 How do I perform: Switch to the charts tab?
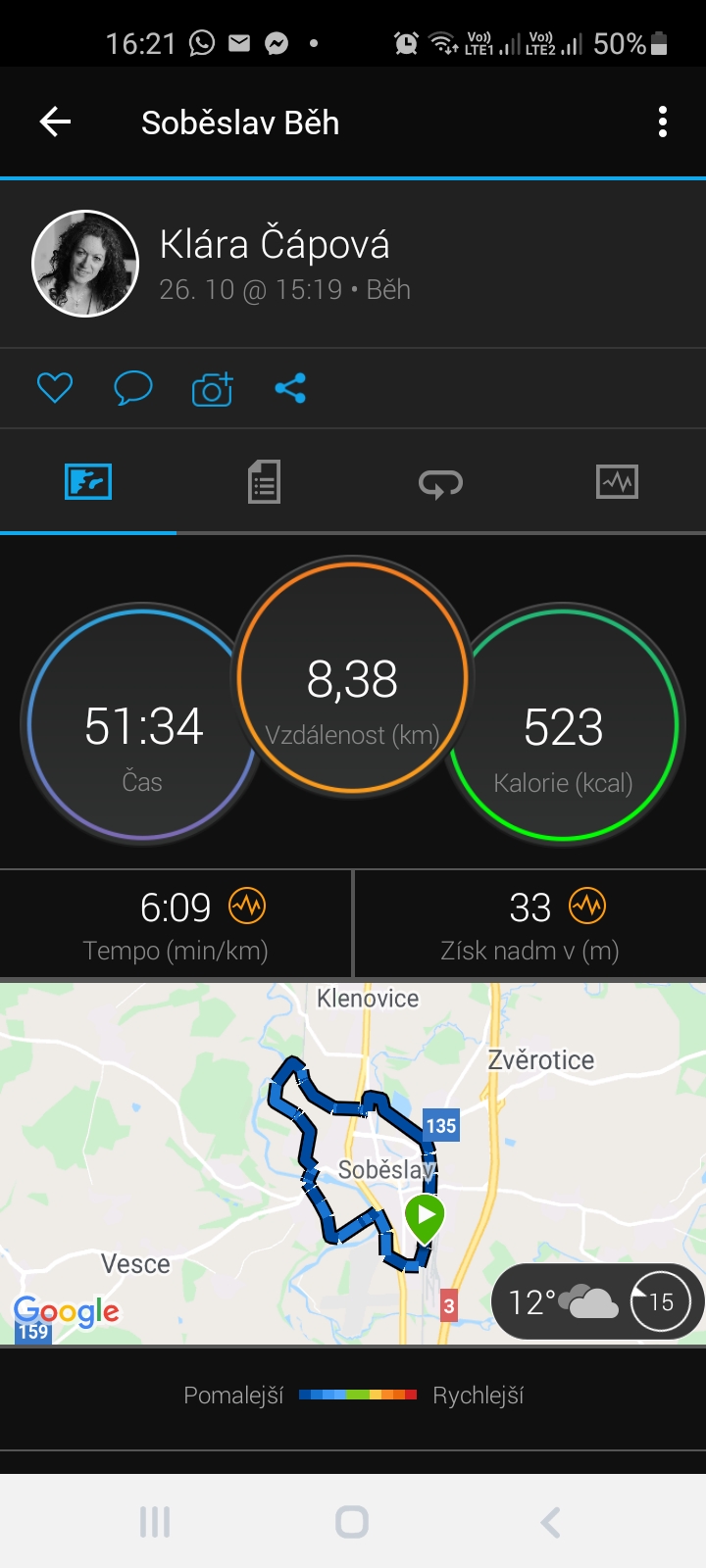pos(617,482)
